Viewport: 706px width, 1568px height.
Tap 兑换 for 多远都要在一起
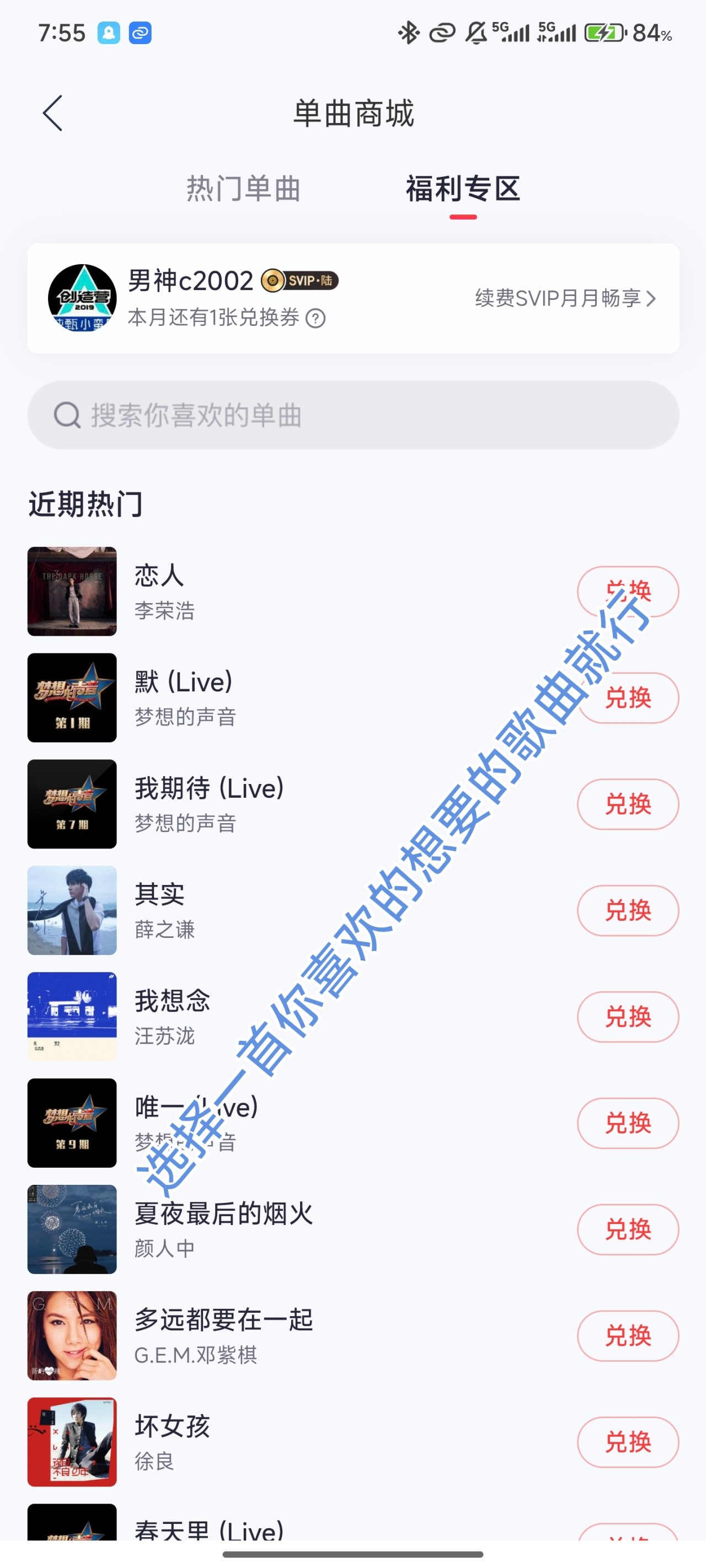[628, 1335]
